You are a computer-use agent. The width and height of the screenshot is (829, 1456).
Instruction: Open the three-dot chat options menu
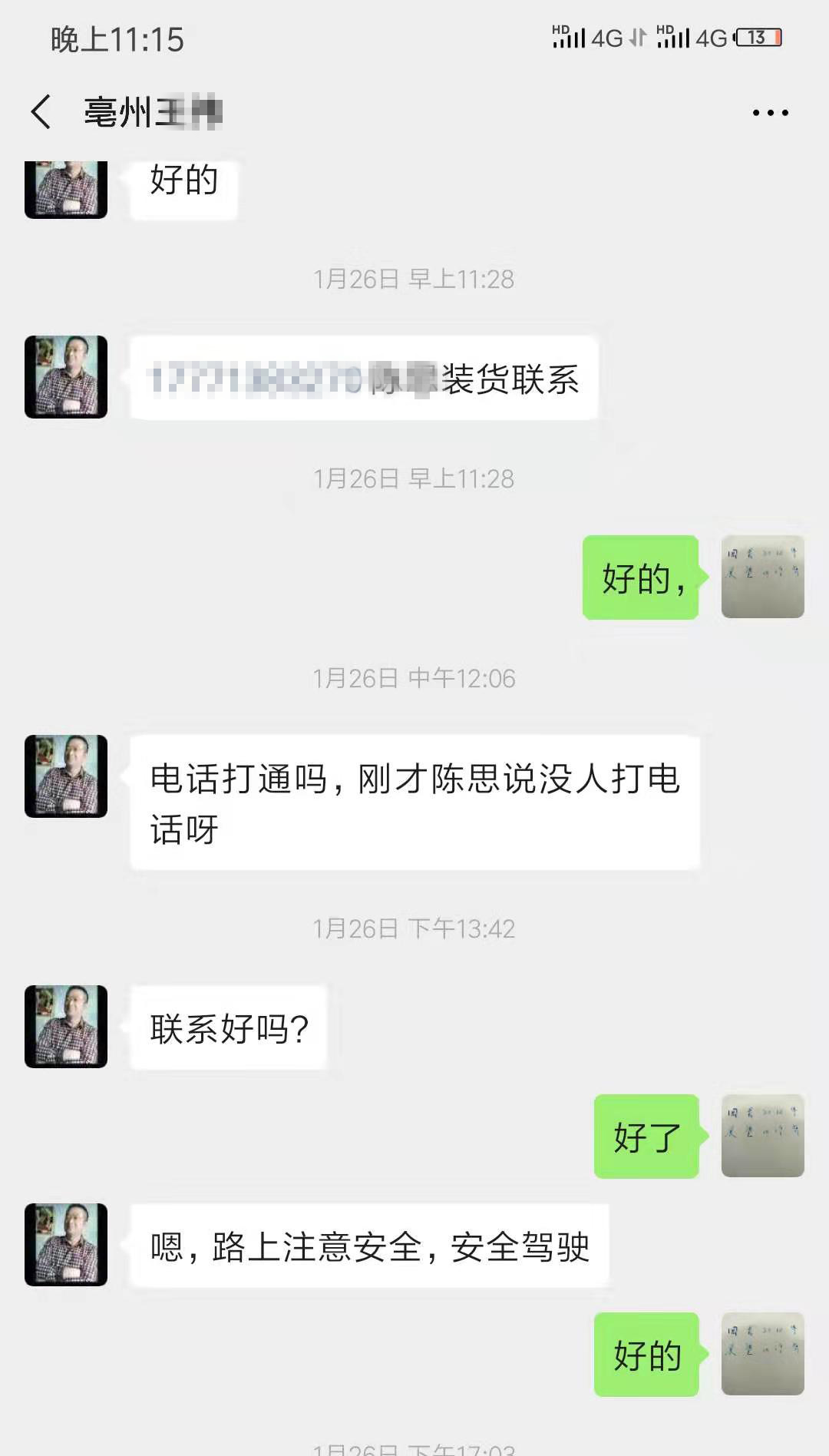(x=770, y=113)
